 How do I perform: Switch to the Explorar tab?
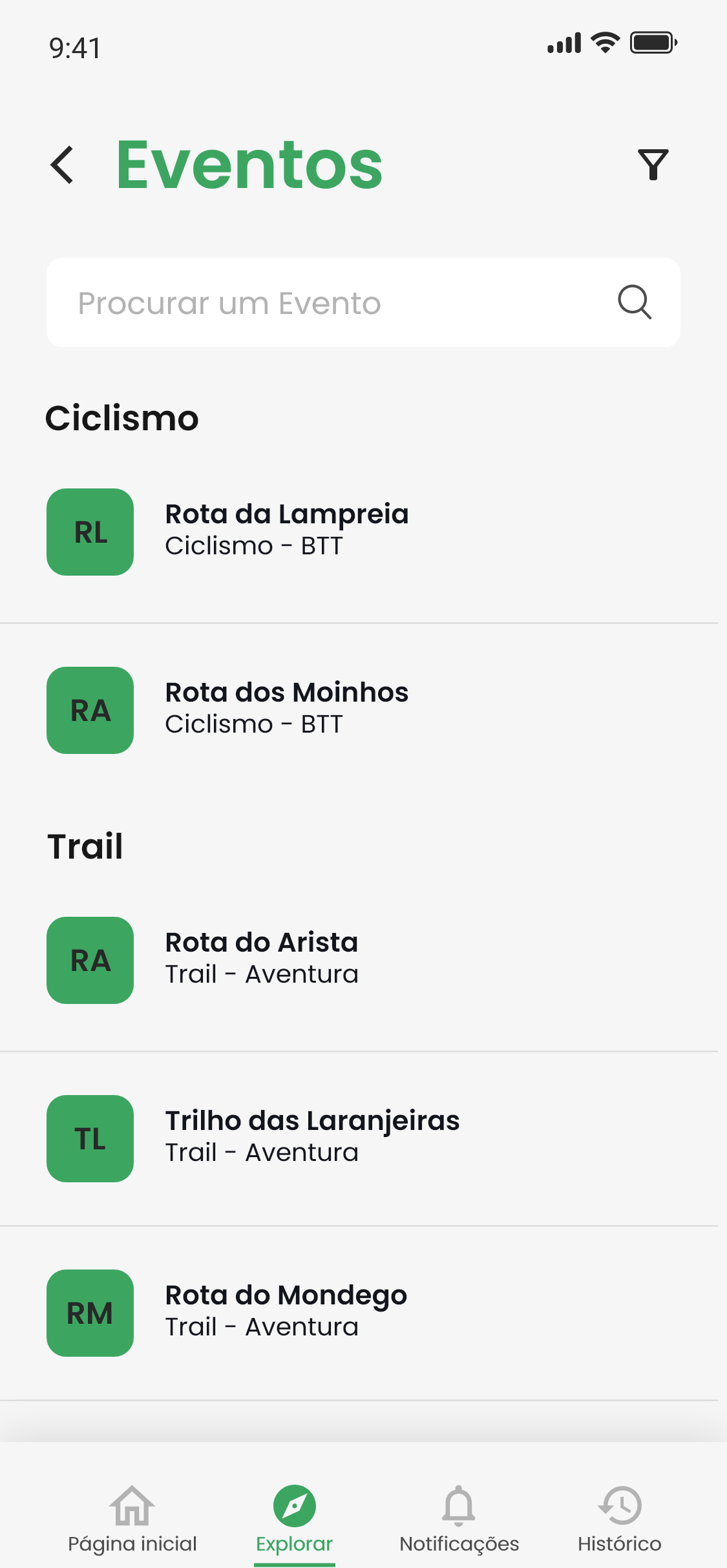[x=295, y=1525]
